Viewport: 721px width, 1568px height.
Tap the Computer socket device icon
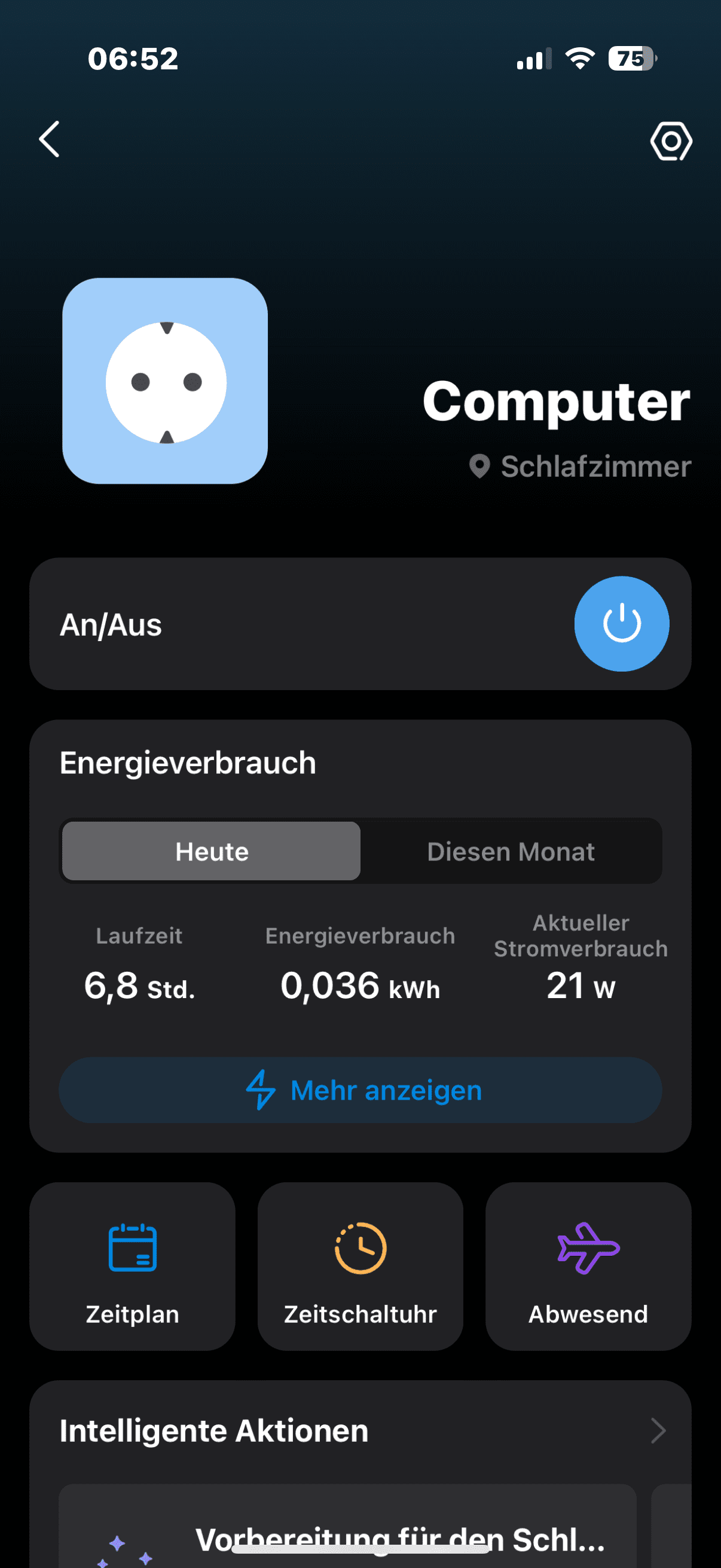pos(165,381)
